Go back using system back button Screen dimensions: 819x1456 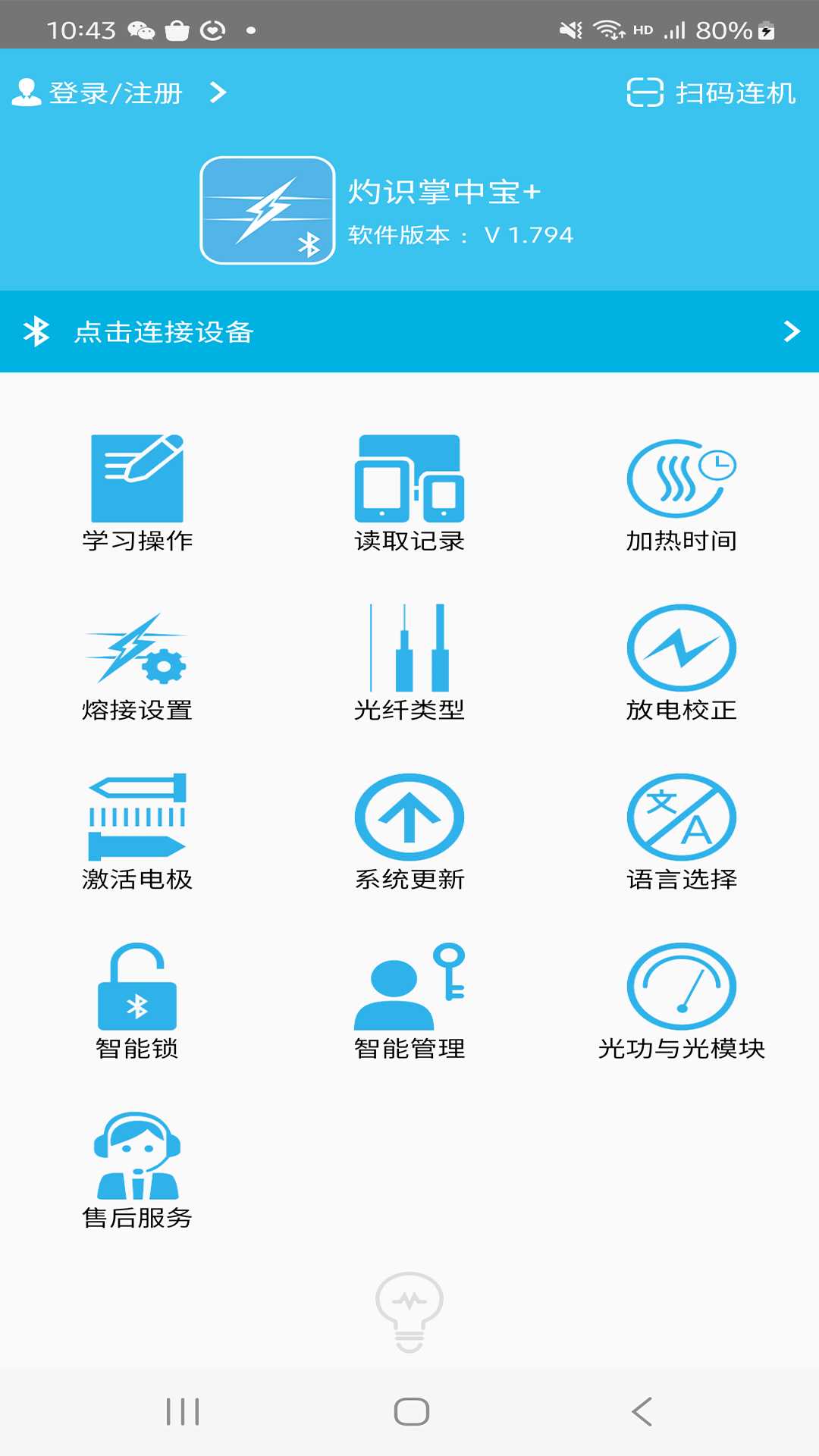coord(642,1411)
